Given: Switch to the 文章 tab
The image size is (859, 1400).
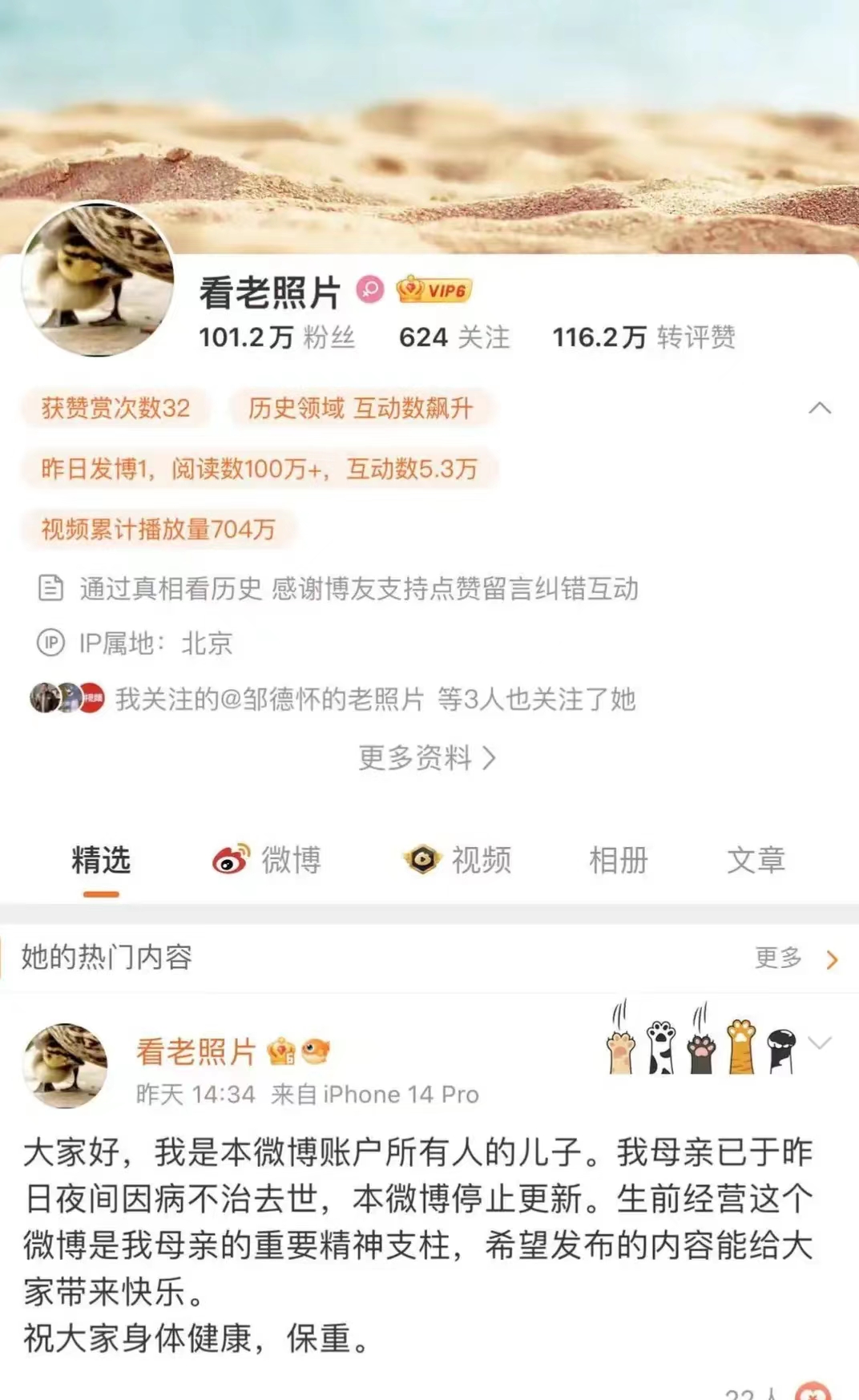Looking at the screenshot, I should pyautogui.click(x=756, y=860).
